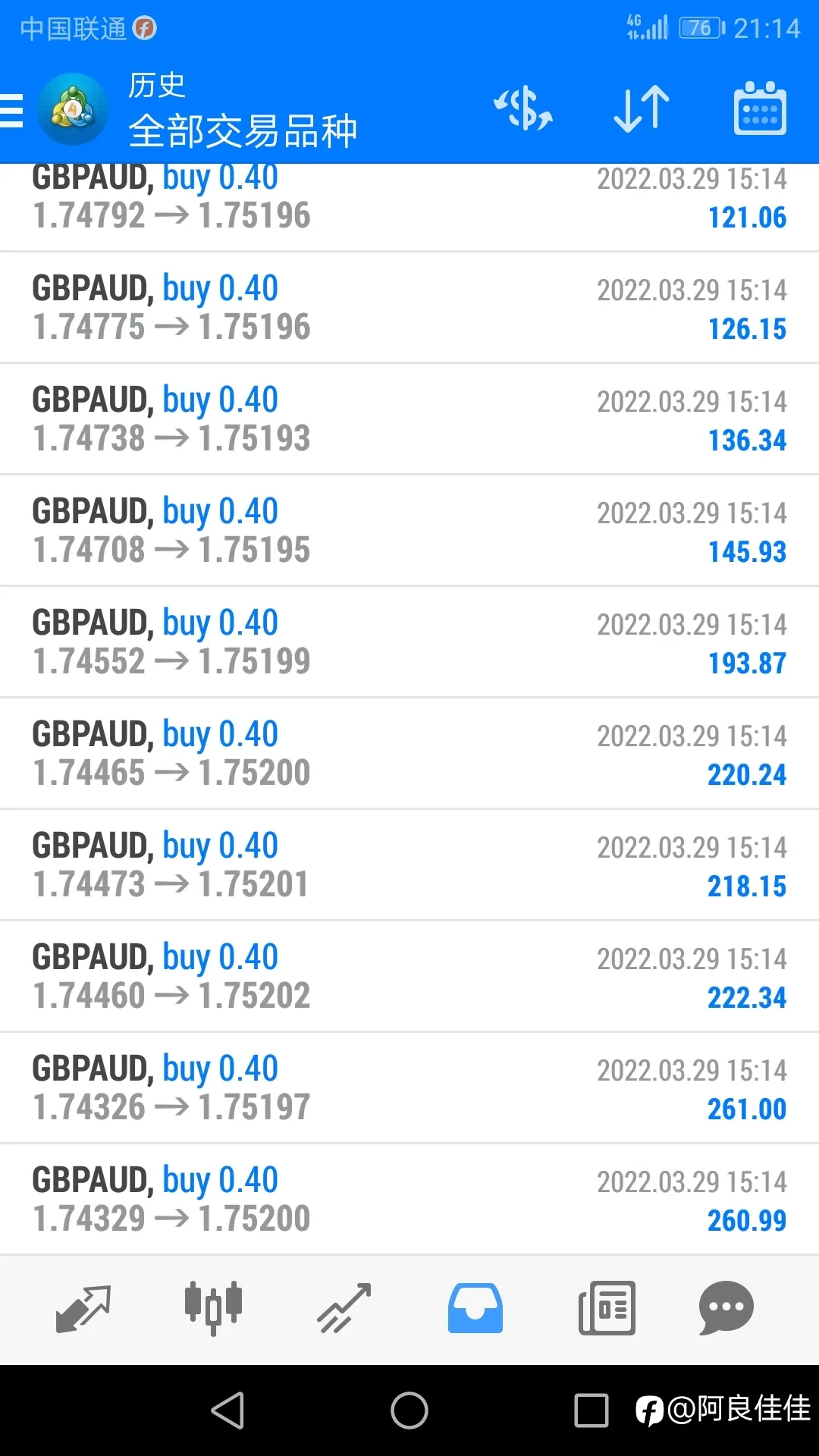Open the hamburger drawer menu
This screenshot has height=1456, width=819.
11,111
